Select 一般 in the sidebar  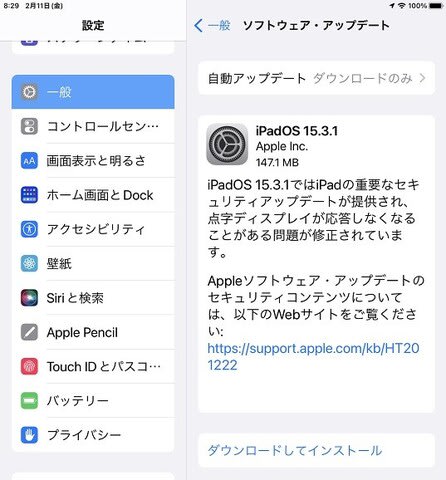click(93, 92)
